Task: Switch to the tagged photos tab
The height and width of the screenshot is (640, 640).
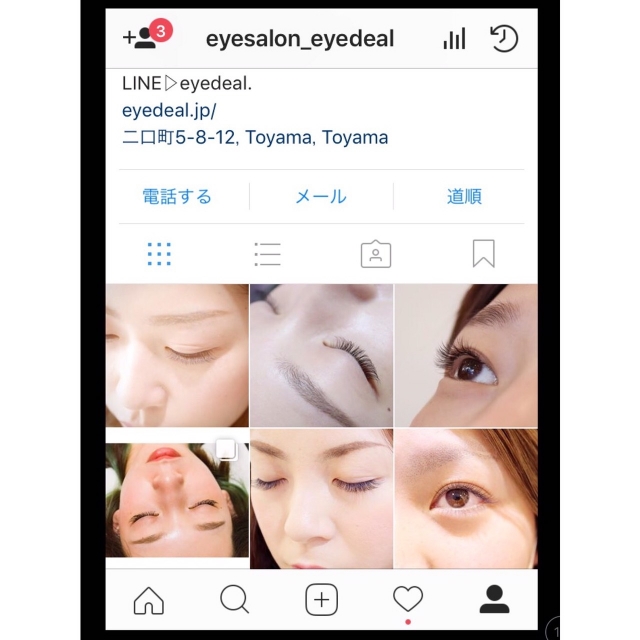Action: 375,254
